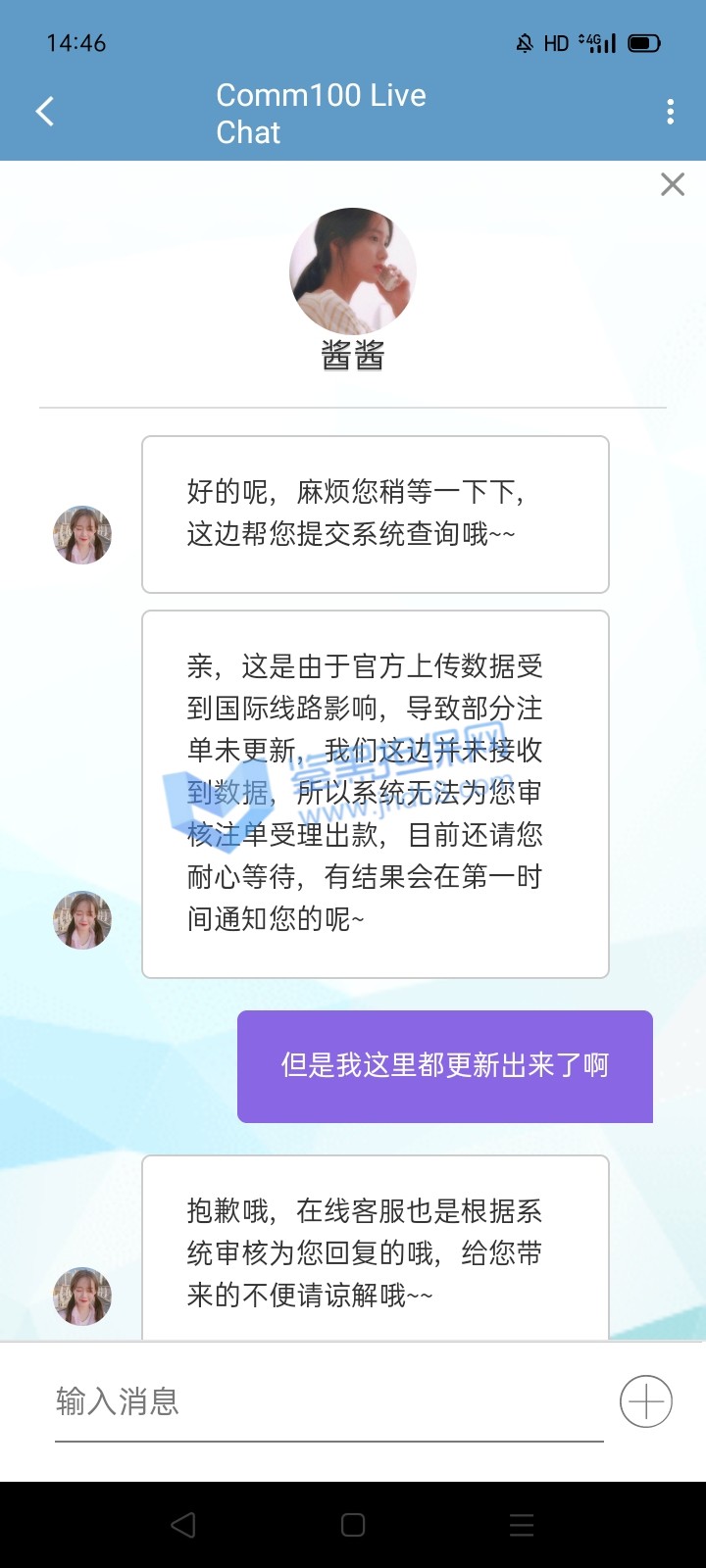Open the plus attachment options

point(646,1401)
